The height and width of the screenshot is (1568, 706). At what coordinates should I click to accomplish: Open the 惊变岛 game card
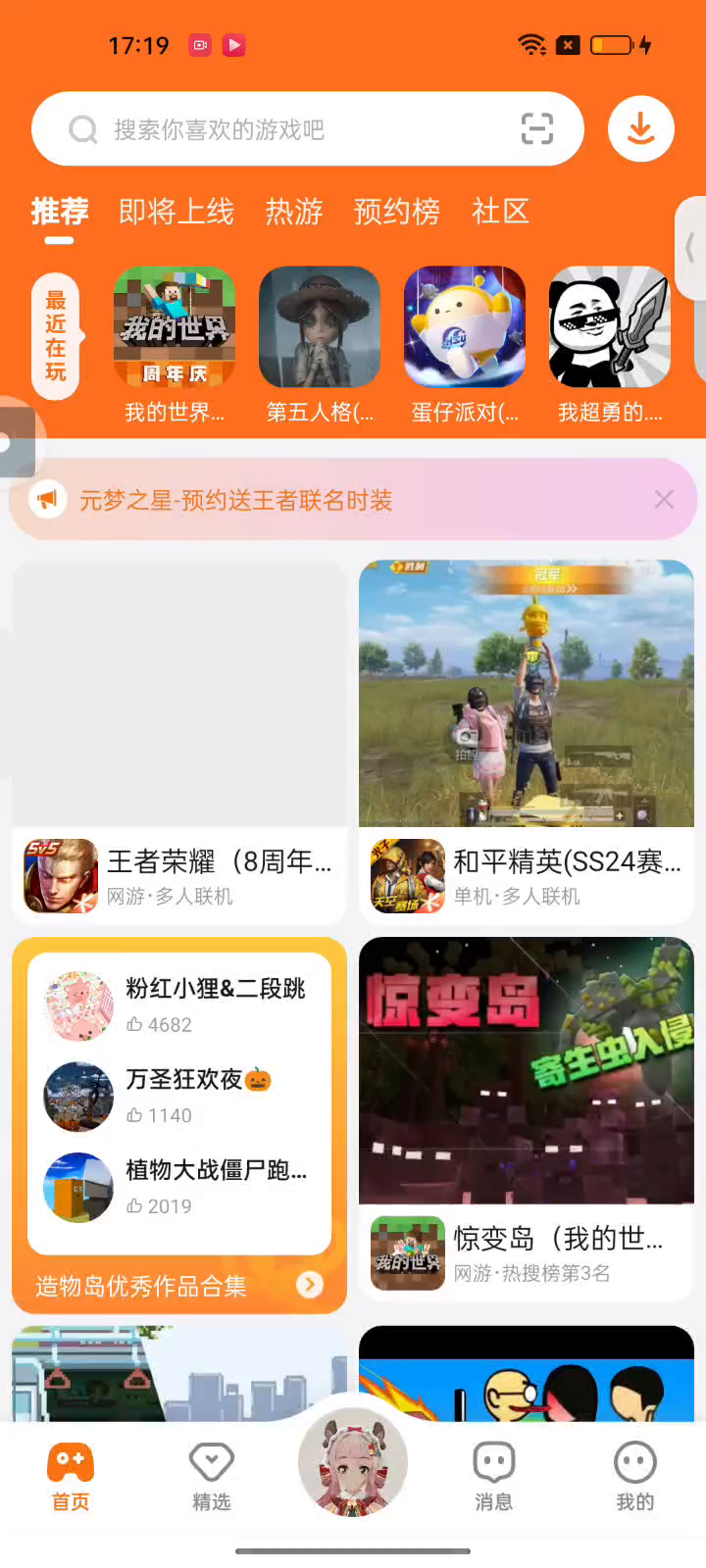(527, 1117)
